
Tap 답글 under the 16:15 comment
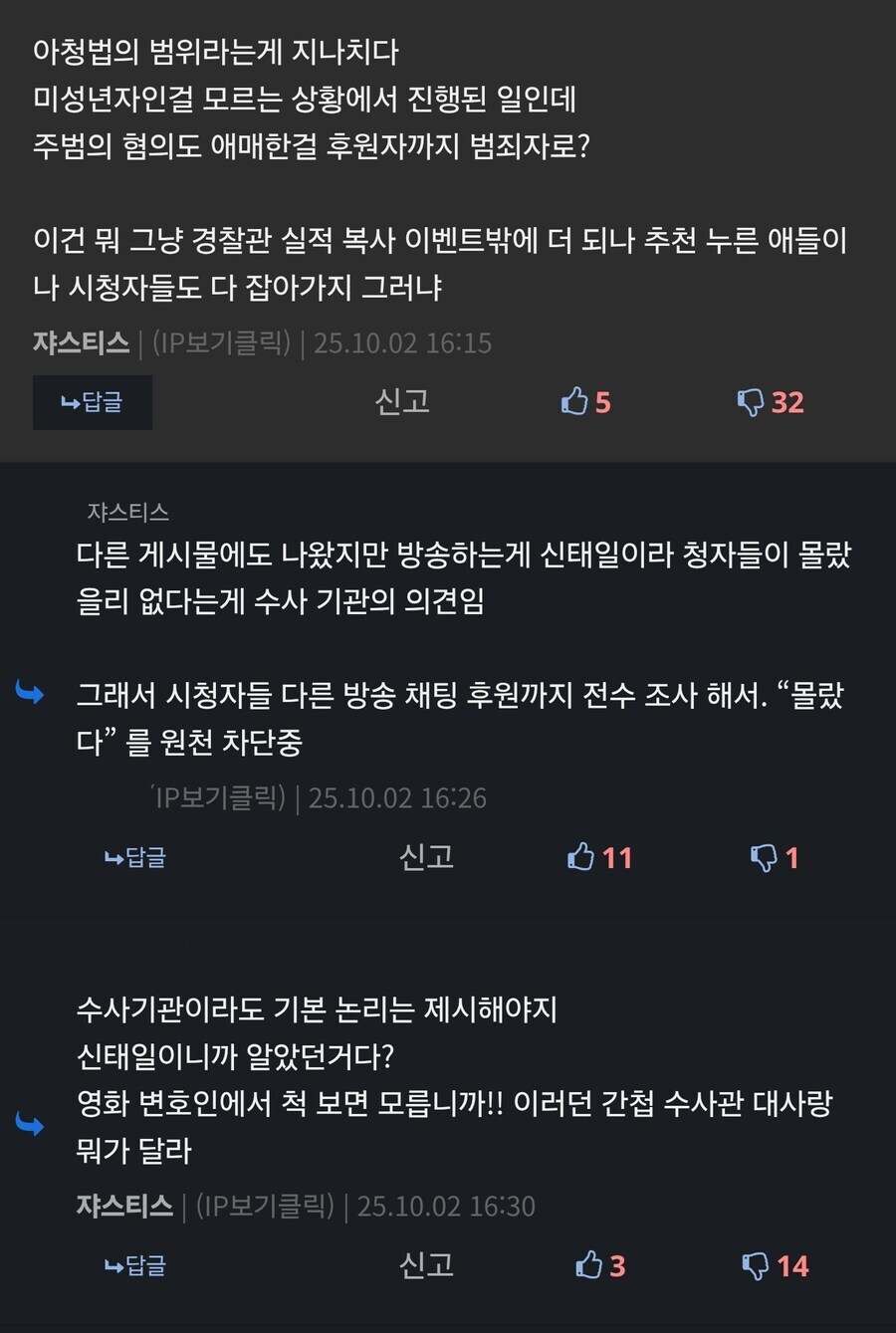point(92,402)
